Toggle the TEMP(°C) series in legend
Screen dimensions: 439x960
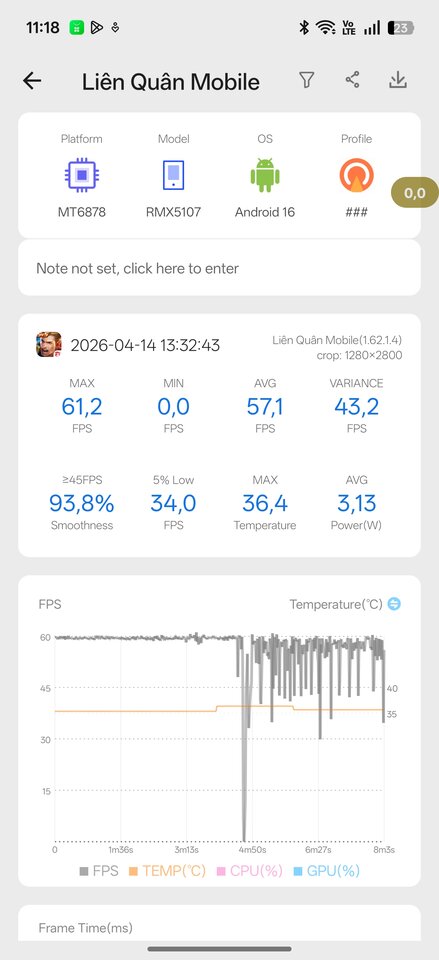167,871
